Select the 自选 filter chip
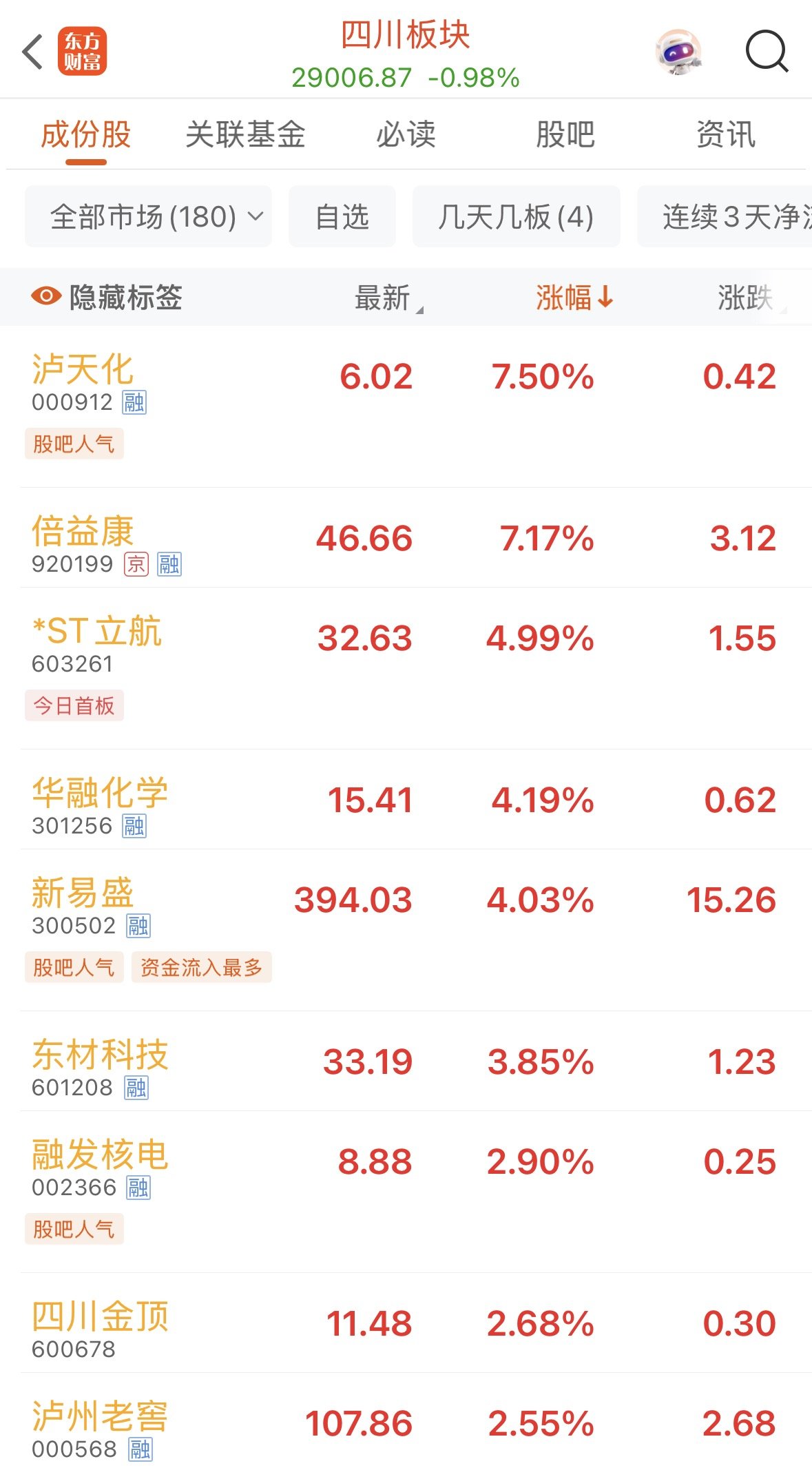 click(x=342, y=217)
